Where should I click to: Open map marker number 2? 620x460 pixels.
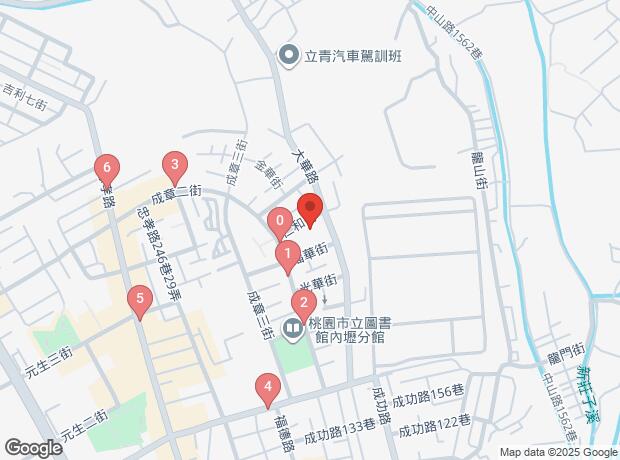coord(303,302)
